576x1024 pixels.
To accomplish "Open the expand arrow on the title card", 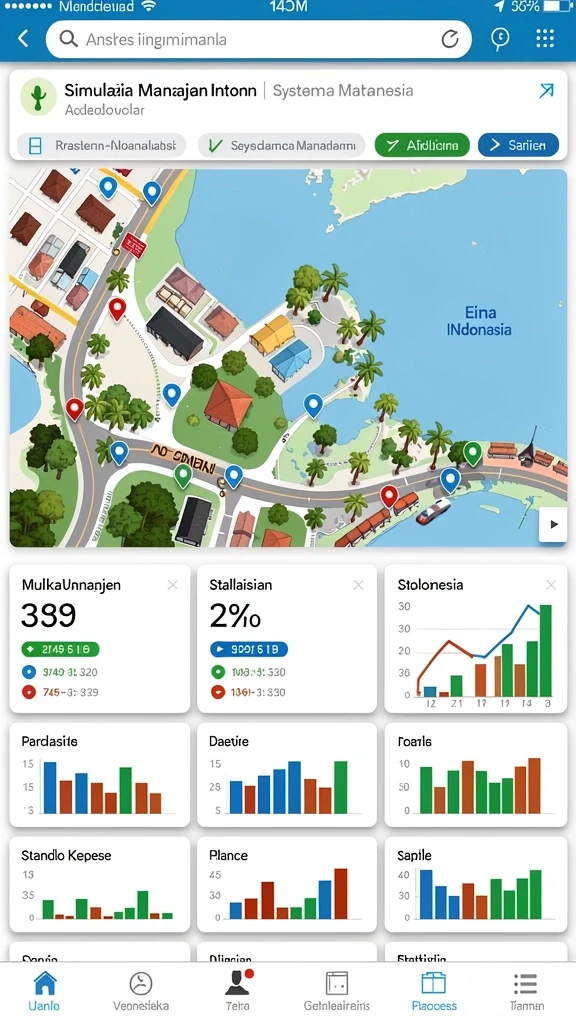I will click(x=547, y=91).
